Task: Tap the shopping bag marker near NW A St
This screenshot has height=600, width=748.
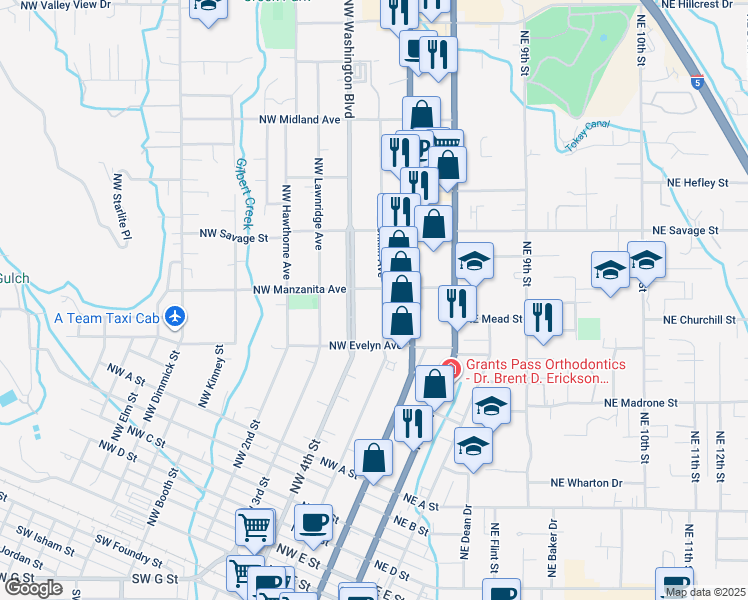Action: click(373, 458)
